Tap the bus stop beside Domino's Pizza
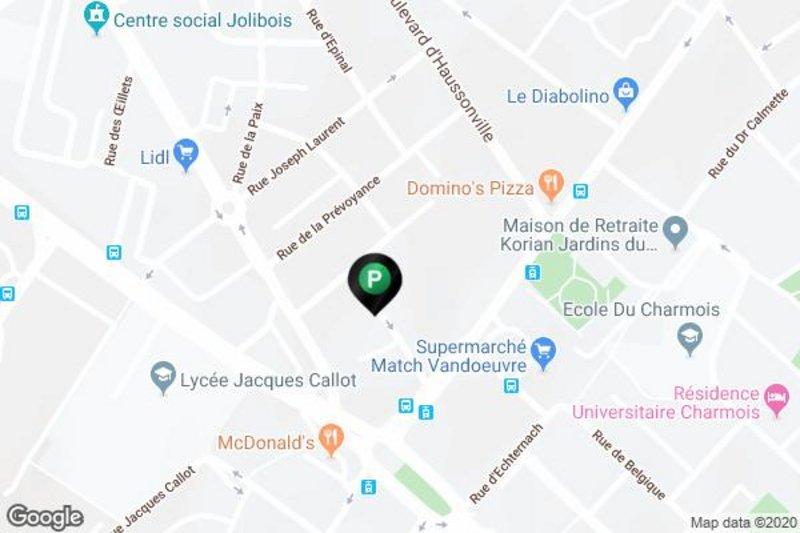800x533 pixels. [x=581, y=190]
